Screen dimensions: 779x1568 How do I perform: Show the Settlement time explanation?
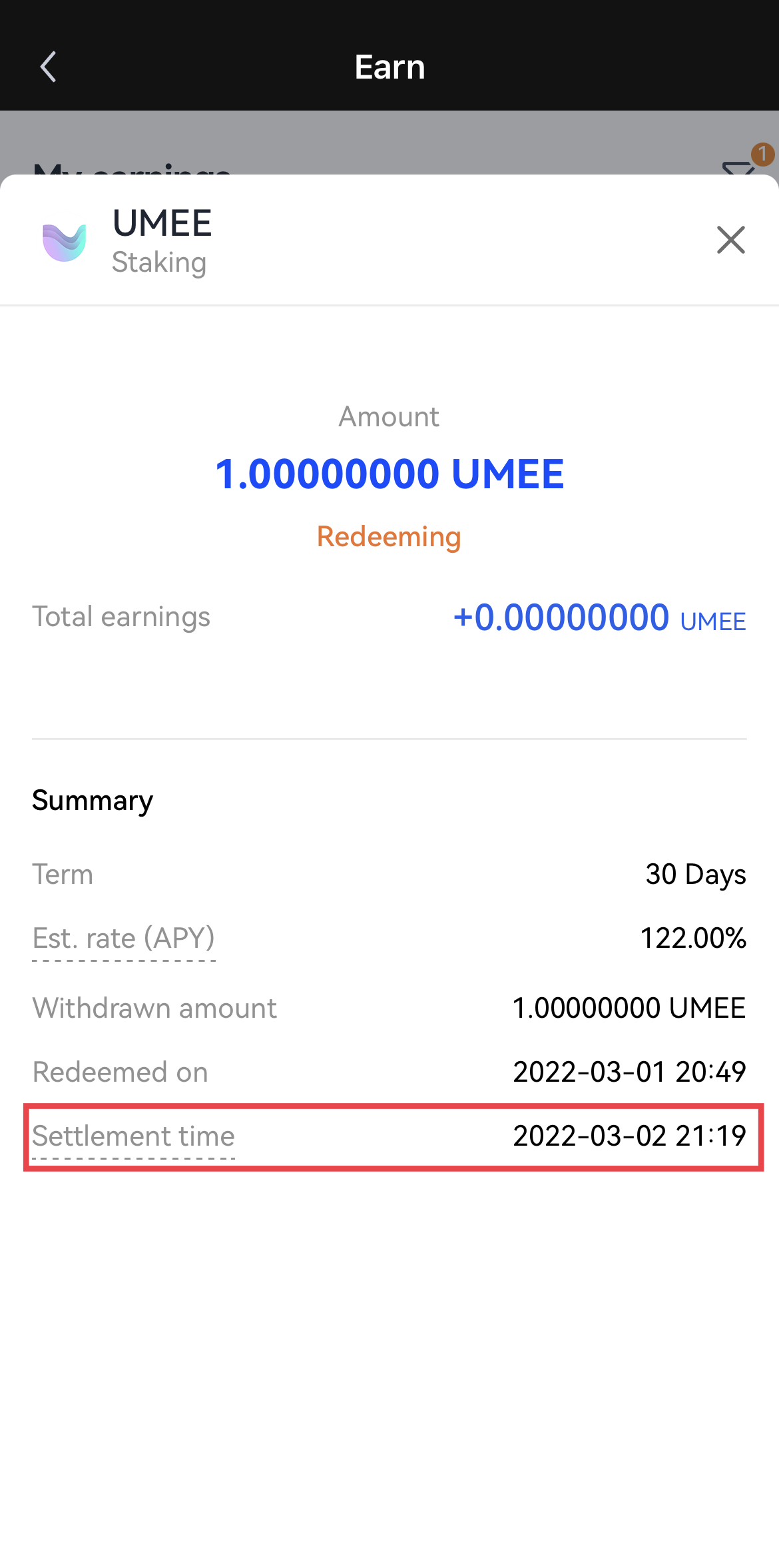133,1136
